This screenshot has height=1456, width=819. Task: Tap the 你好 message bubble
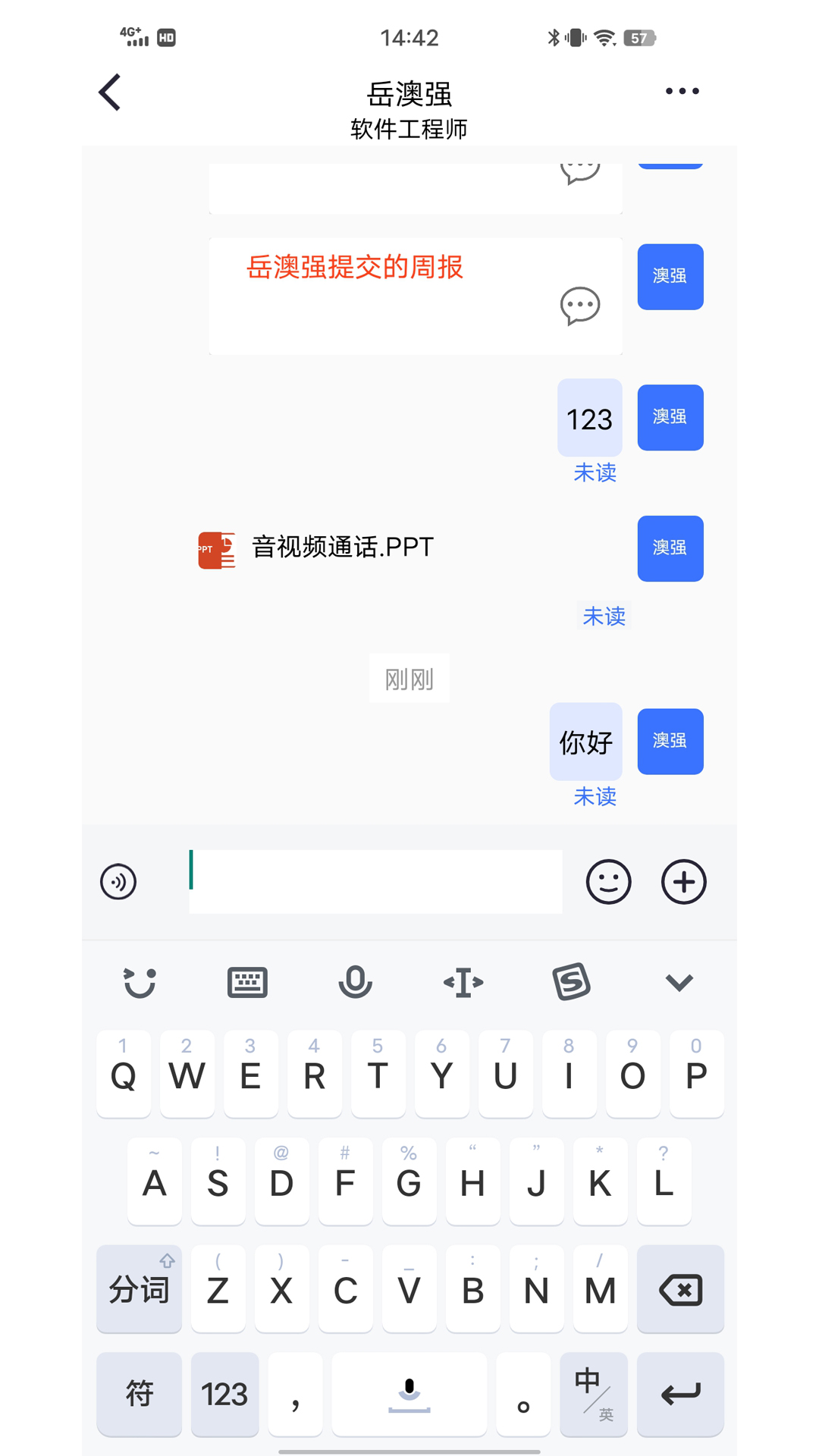[x=585, y=742]
